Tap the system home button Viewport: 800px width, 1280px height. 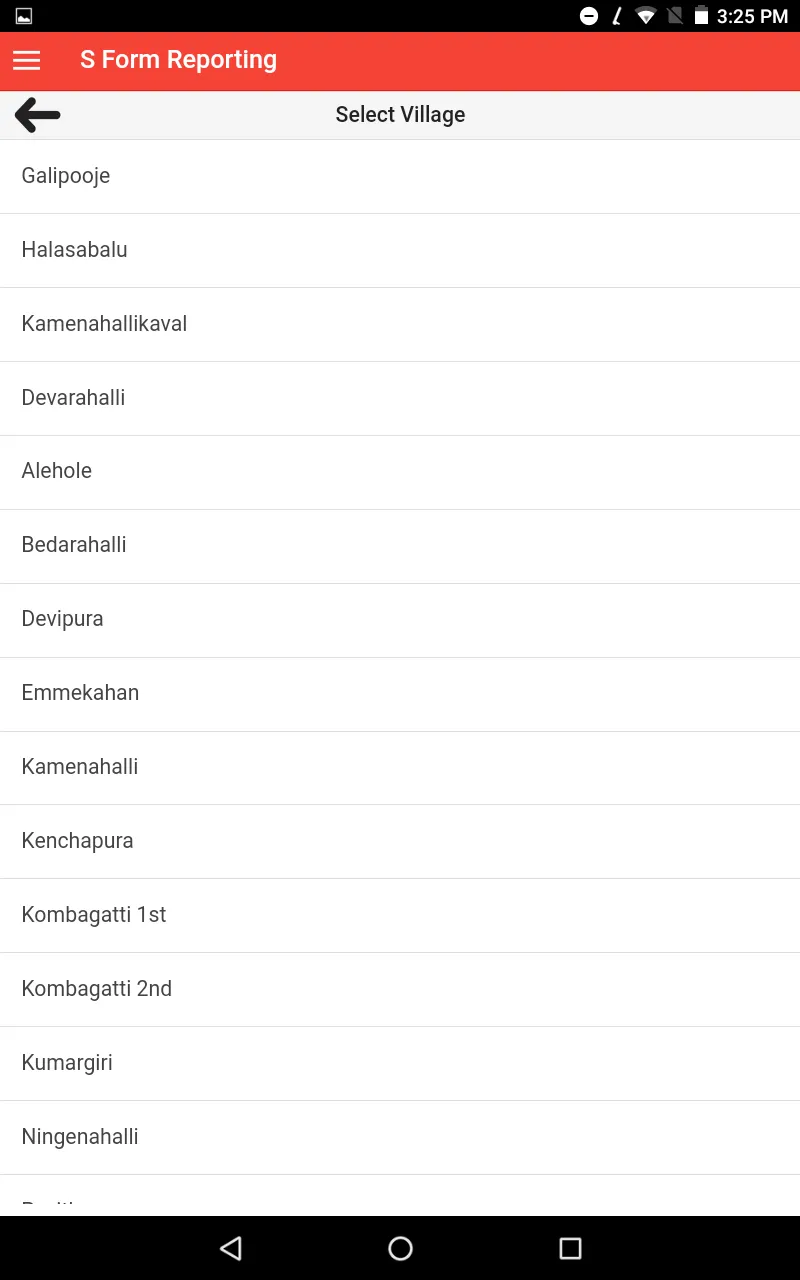400,1248
